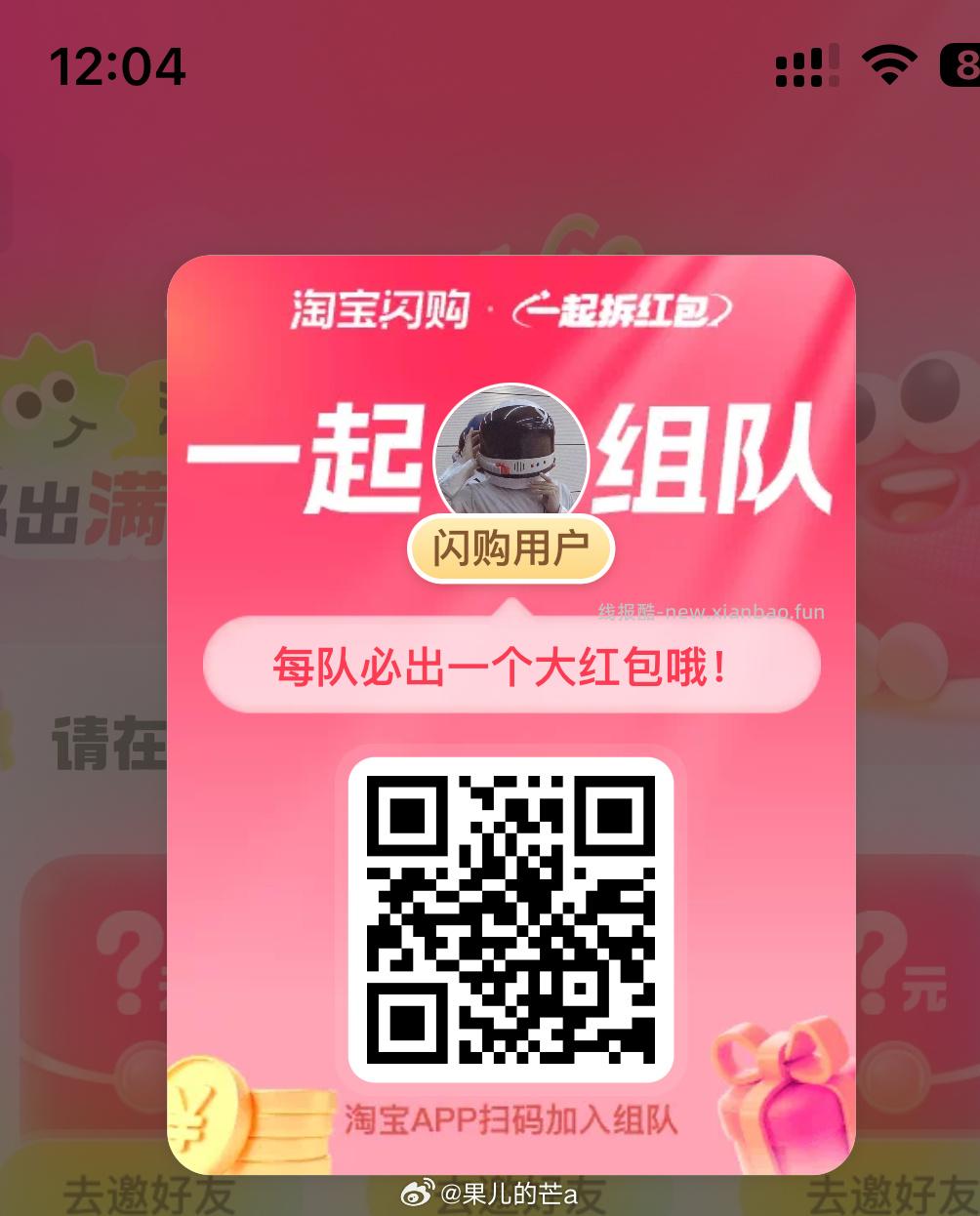Screen dimensions: 980x1216
Task: Expand the 闪购用户 name tag
Action: pyautogui.click(x=510, y=549)
